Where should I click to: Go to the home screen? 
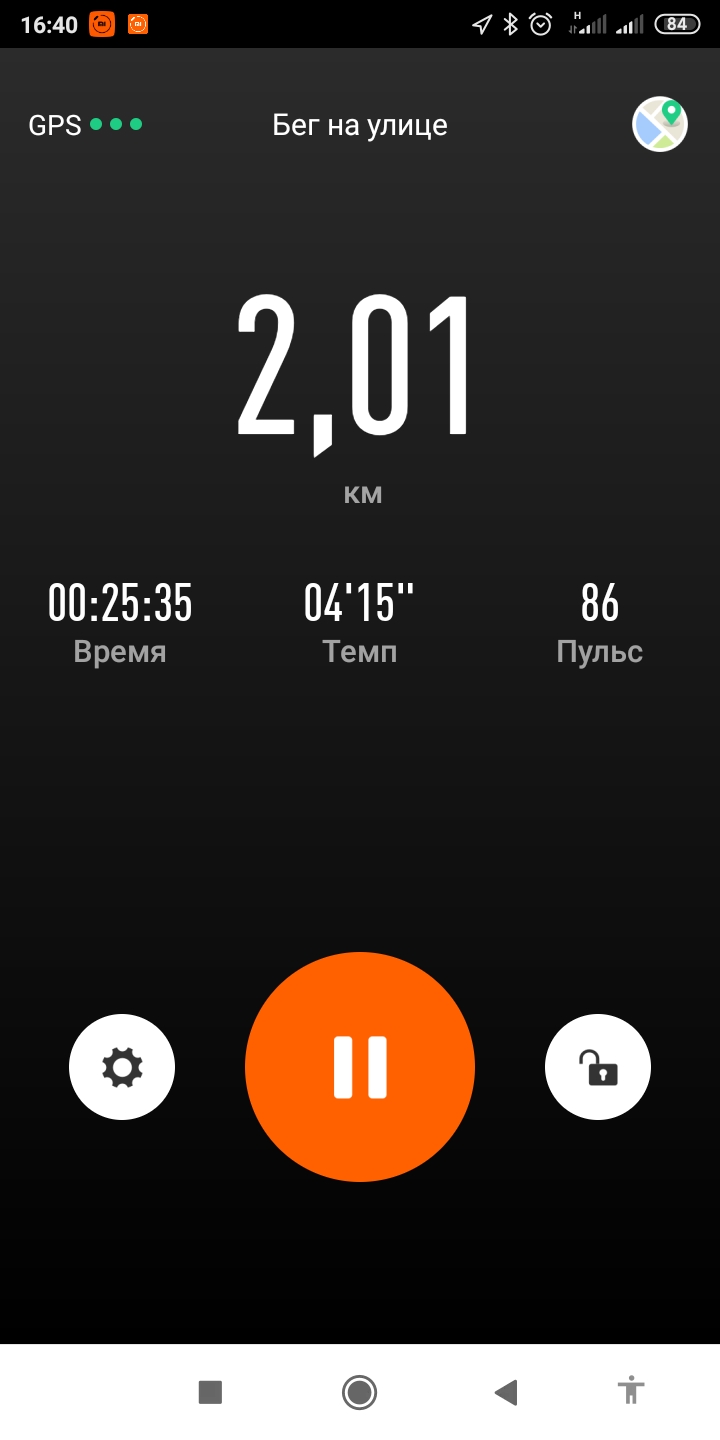pos(359,1392)
